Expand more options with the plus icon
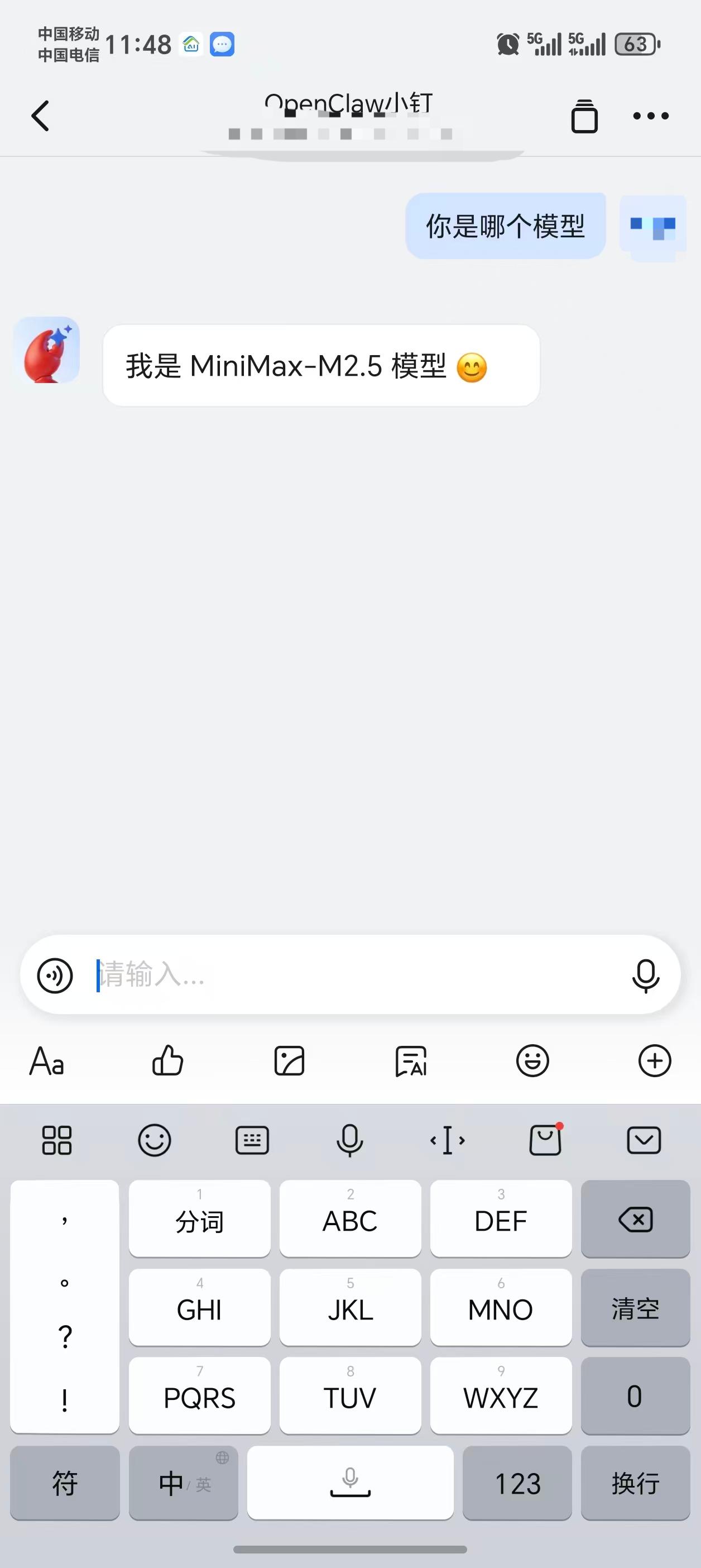Screen dimensions: 701x1568 pos(654,1061)
